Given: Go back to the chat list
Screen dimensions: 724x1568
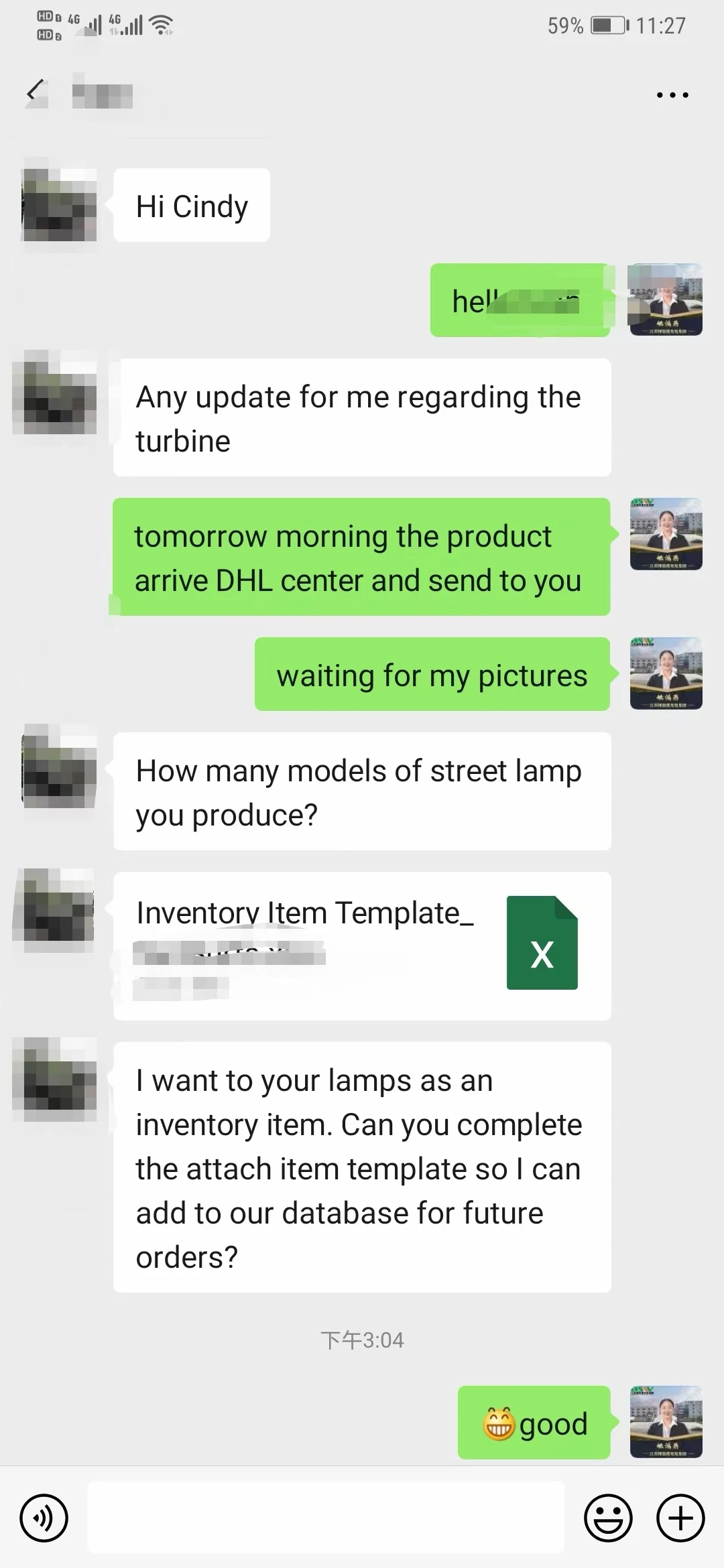Looking at the screenshot, I should pos(36,92).
